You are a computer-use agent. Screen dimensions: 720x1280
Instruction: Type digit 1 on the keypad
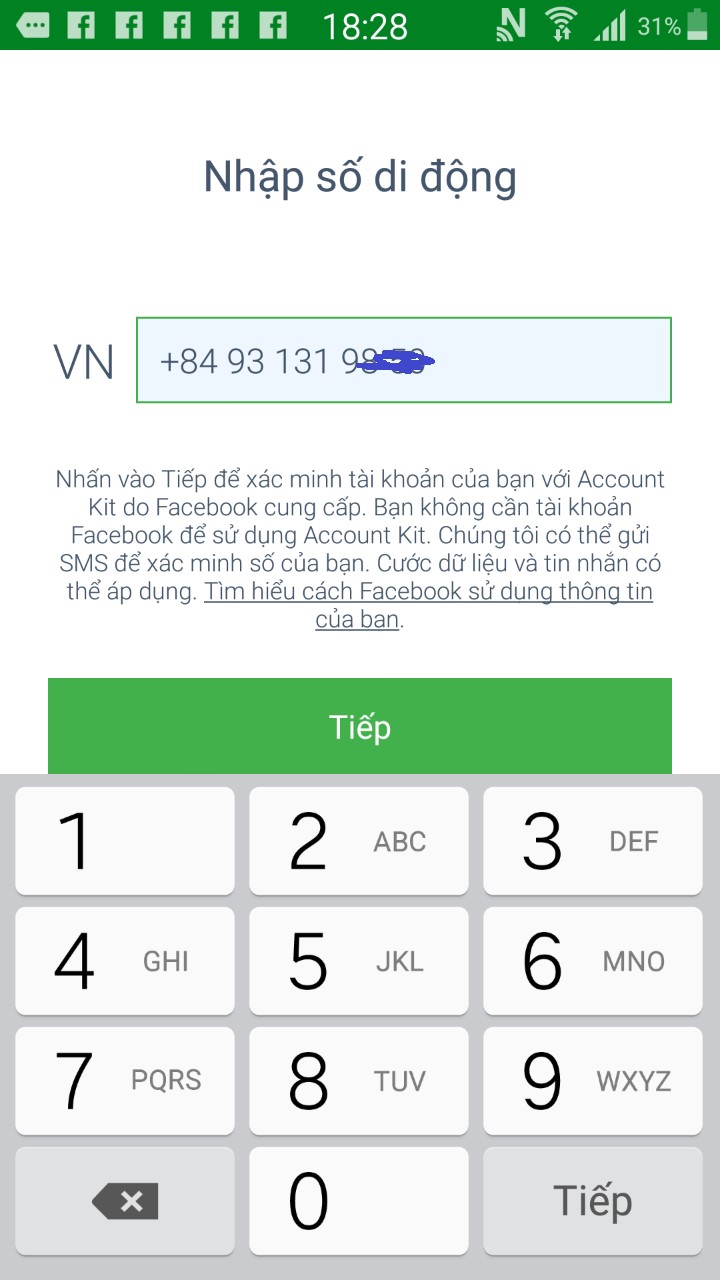125,841
